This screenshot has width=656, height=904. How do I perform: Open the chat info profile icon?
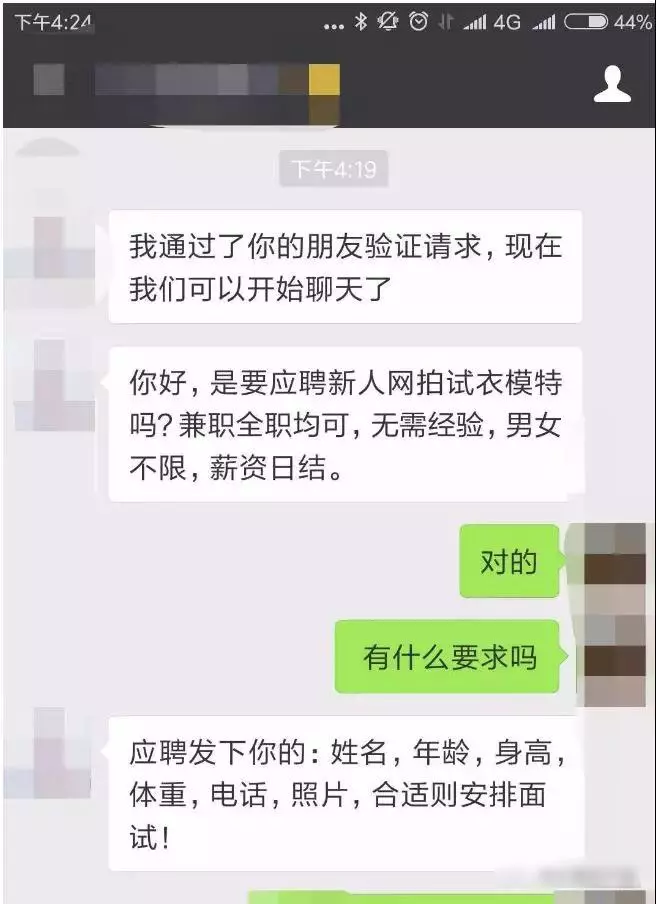[612, 85]
